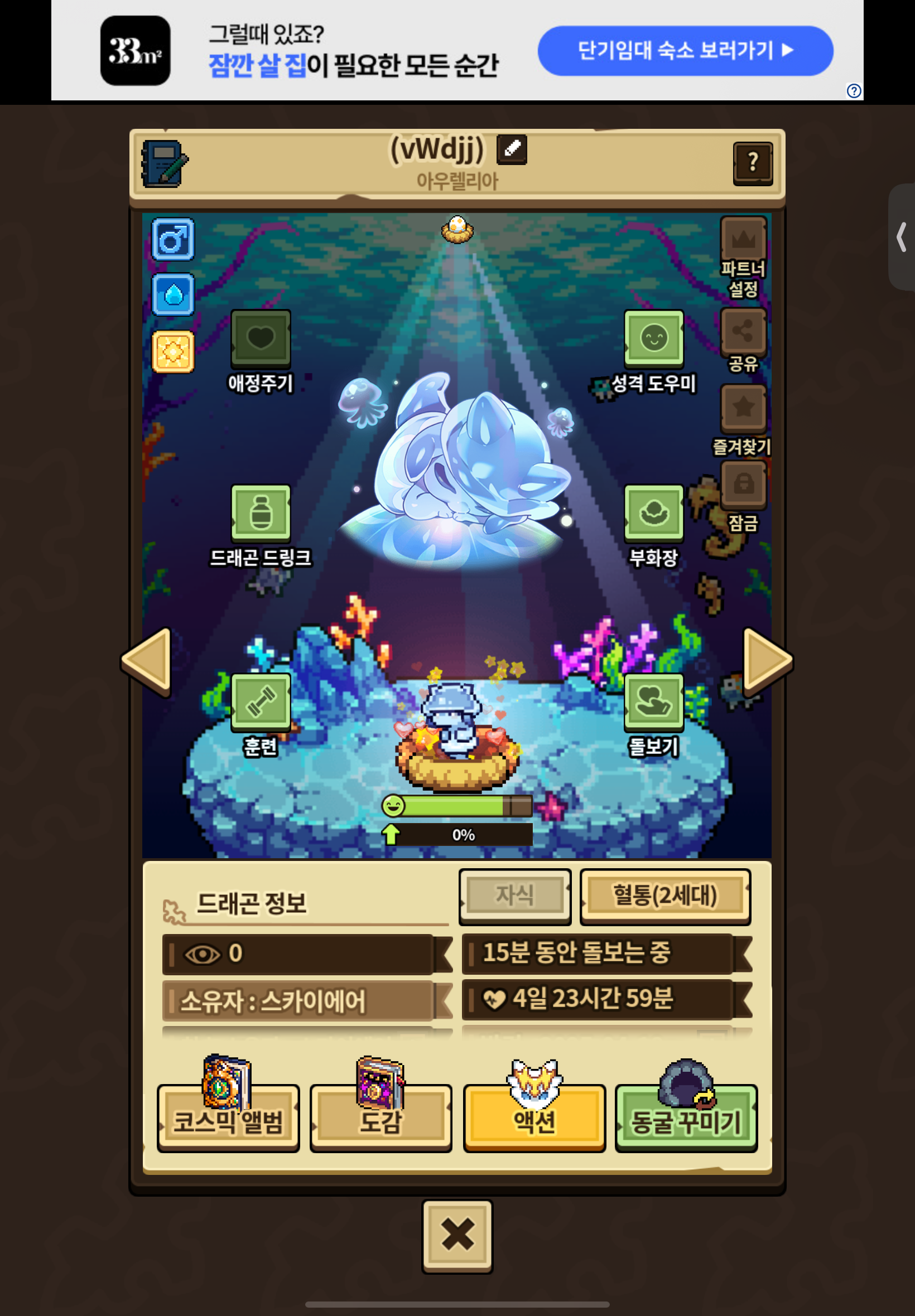Close the dragon info panel
Image resolution: width=915 pixels, height=1316 pixels.
457,1235
